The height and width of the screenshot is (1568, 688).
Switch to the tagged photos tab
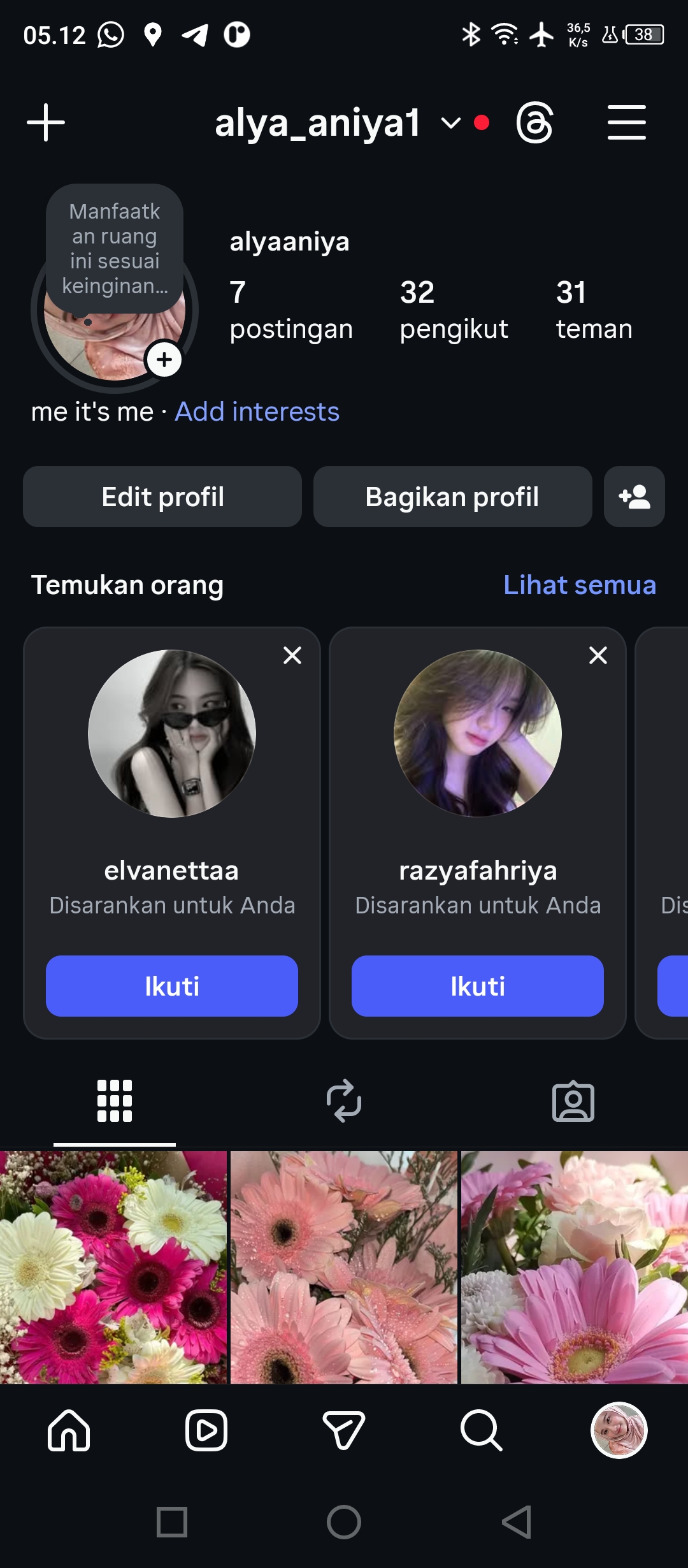click(x=573, y=1101)
